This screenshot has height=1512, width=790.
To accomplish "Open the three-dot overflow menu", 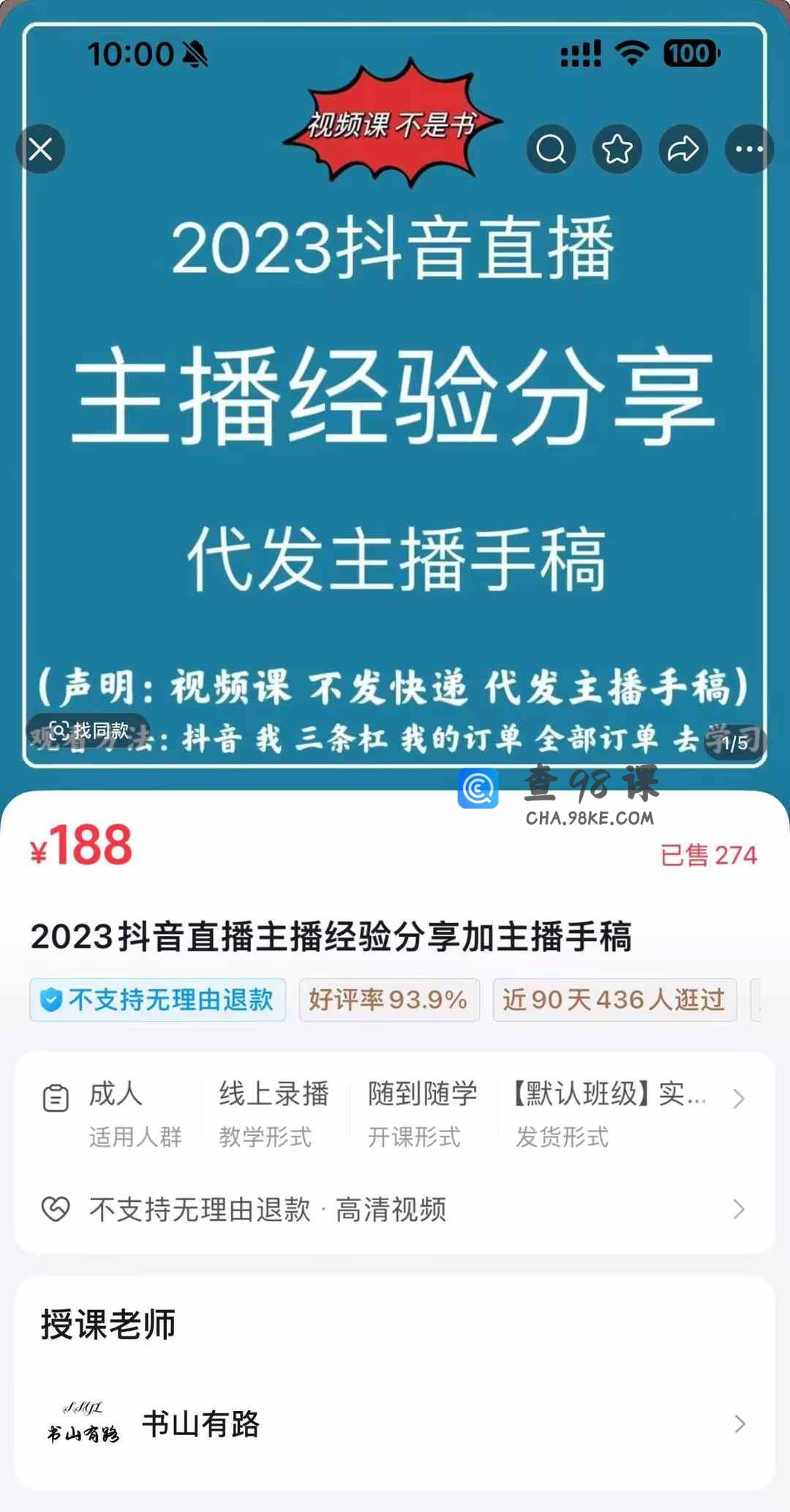I will pyautogui.click(x=749, y=149).
